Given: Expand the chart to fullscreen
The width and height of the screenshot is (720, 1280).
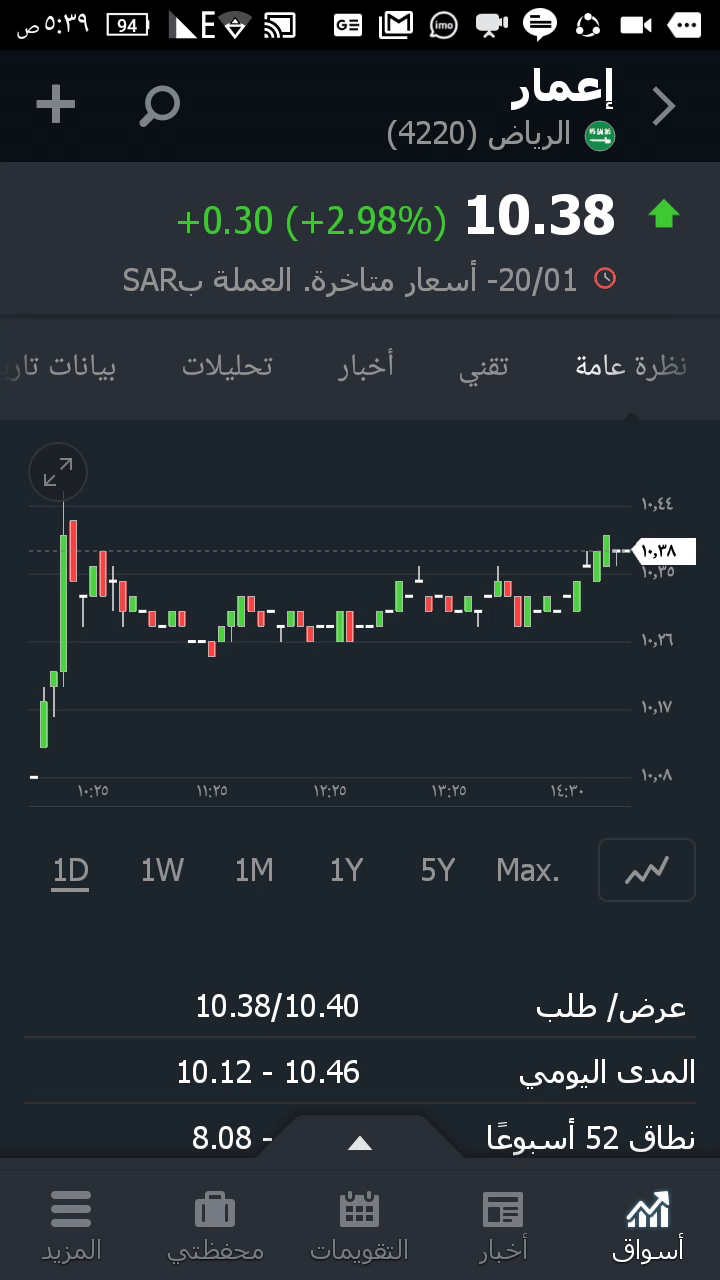Looking at the screenshot, I should coord(59,472).
